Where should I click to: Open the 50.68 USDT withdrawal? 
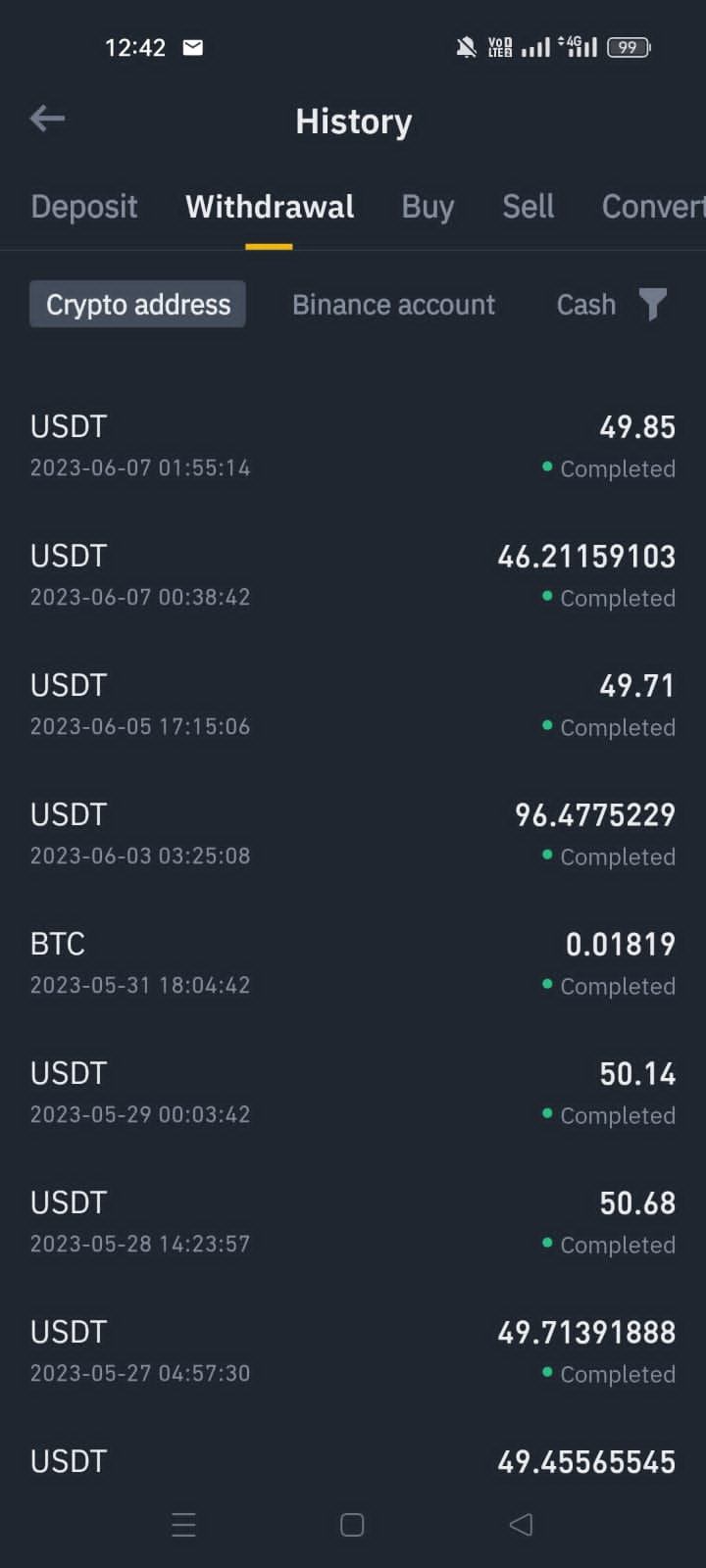(353, 1222)
